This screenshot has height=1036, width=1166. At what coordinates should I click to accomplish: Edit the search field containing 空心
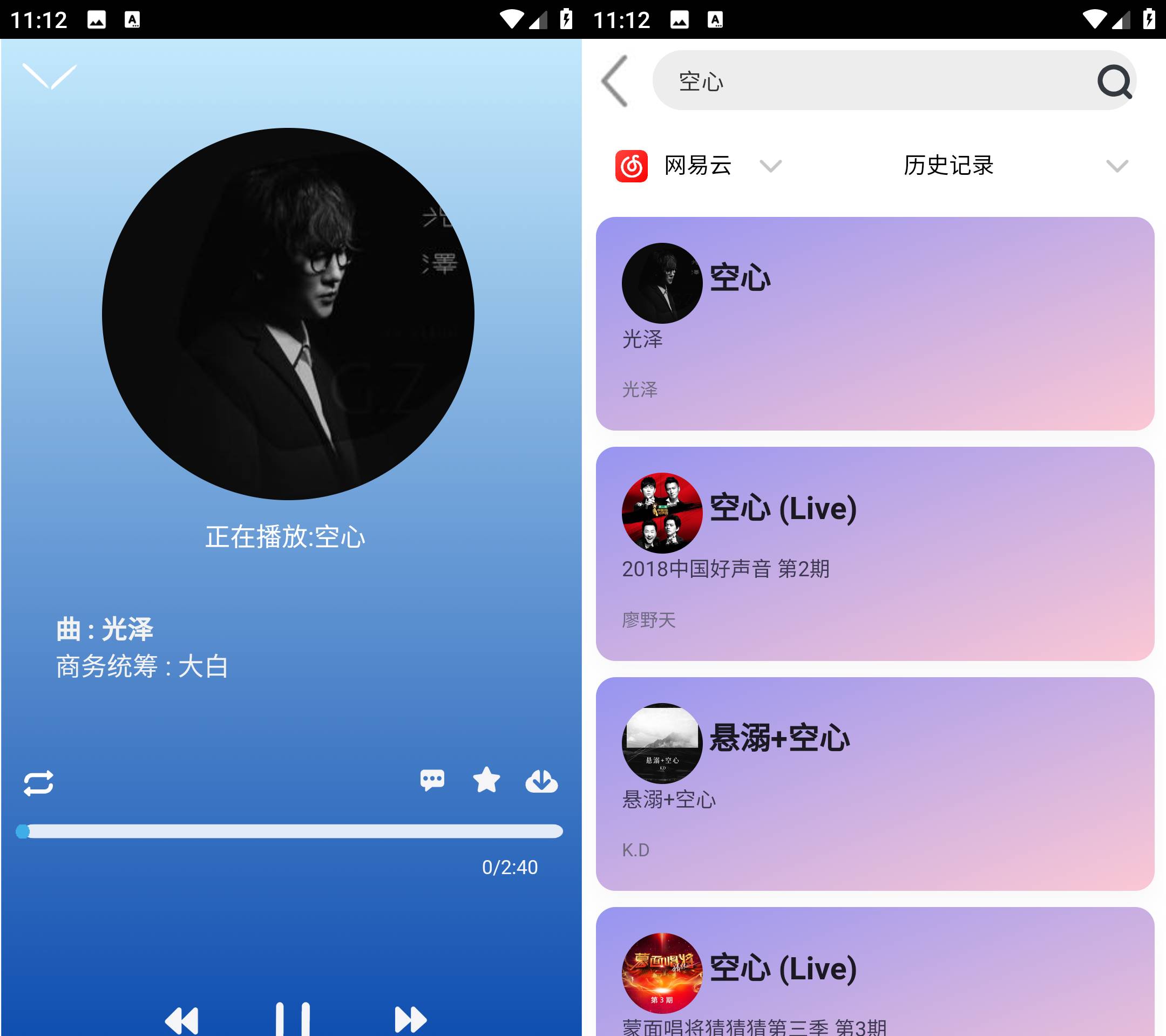[873, 81]
